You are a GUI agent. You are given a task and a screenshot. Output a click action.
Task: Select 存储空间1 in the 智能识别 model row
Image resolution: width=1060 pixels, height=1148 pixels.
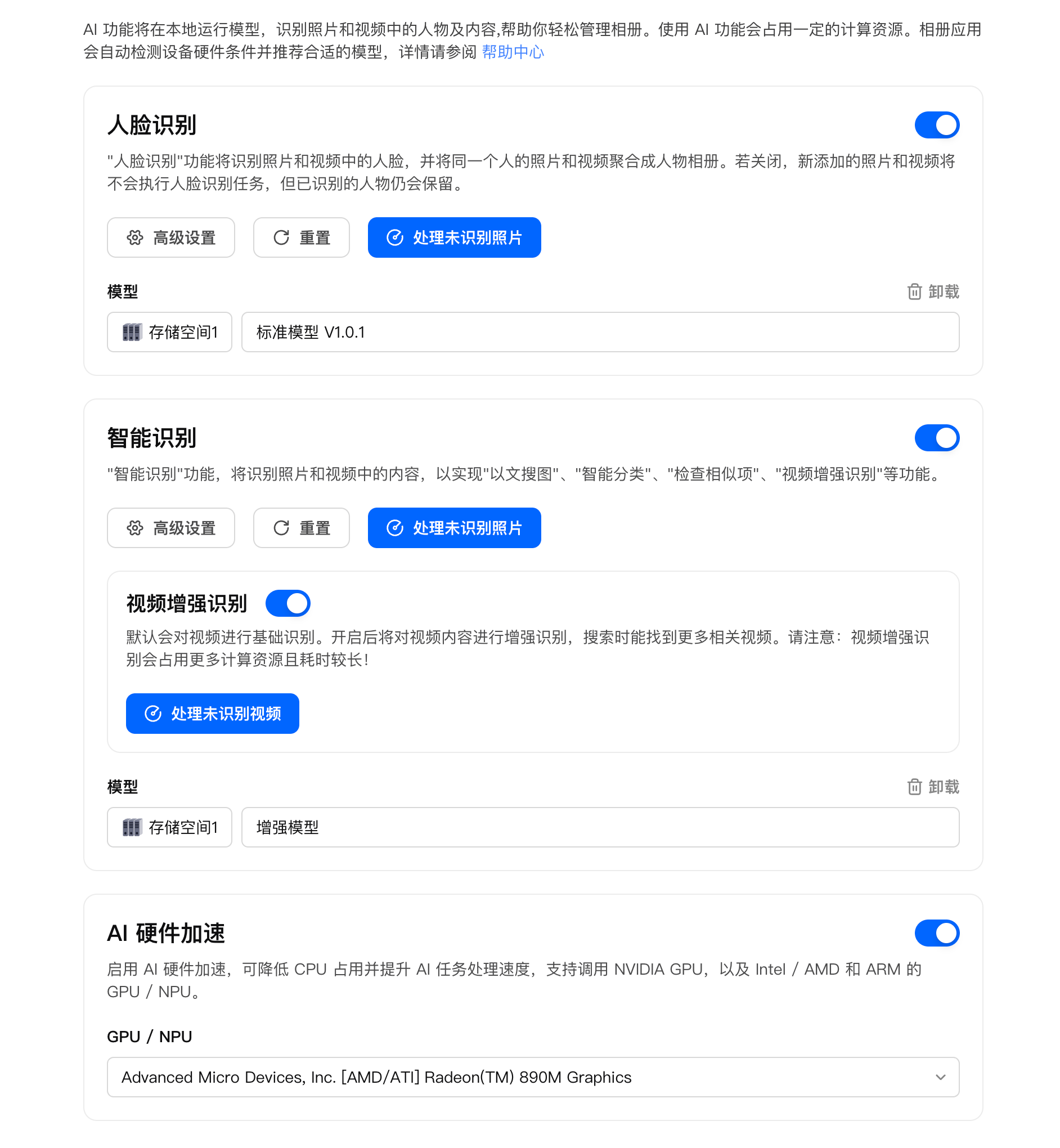[x=170, y=827]
